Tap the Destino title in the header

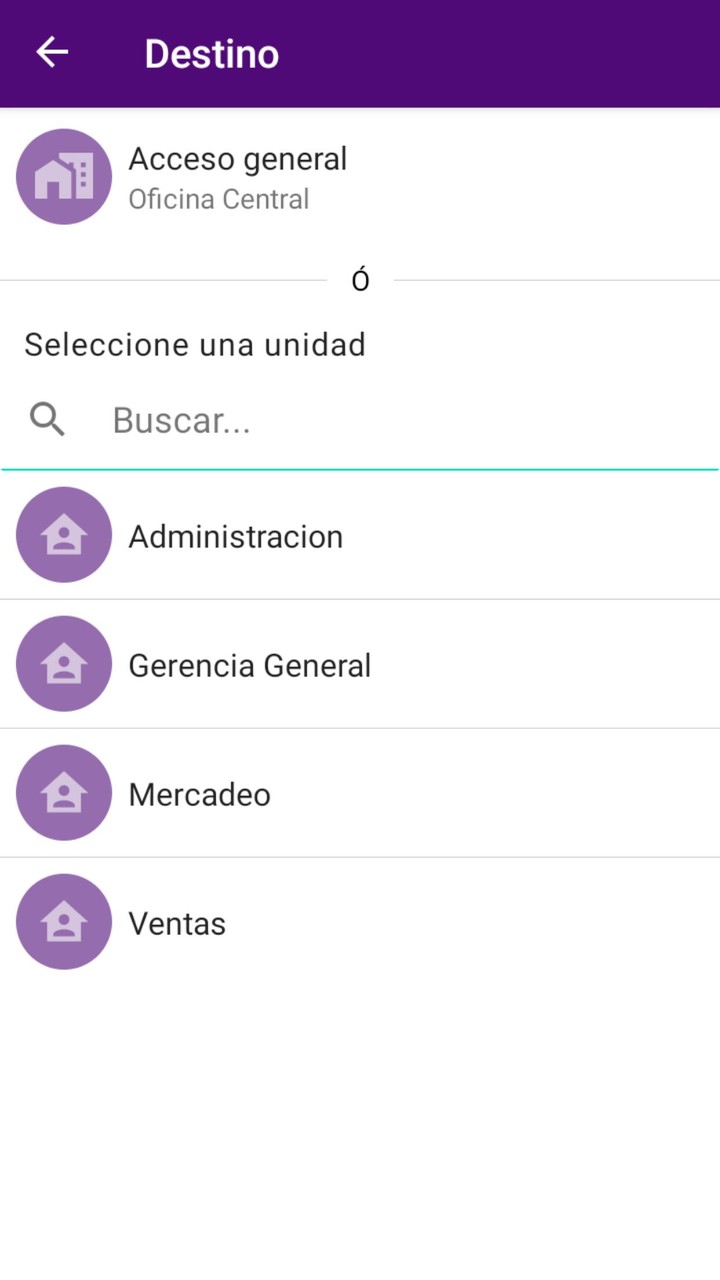point(211,53)
